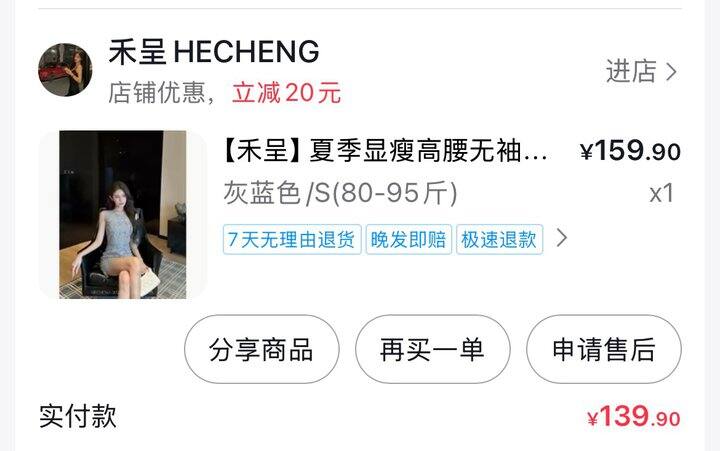Open the 夏季显瘦高腰无袖 product title
This screenshot has width=720, height=451.
[386, 152]
